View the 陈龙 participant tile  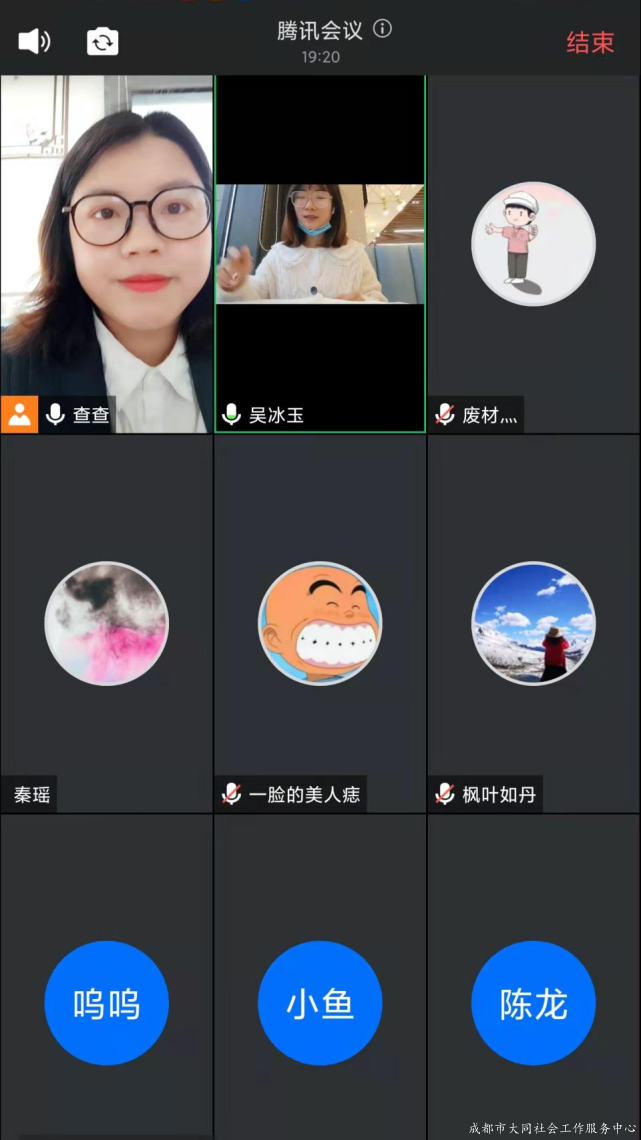[533, 1003]
